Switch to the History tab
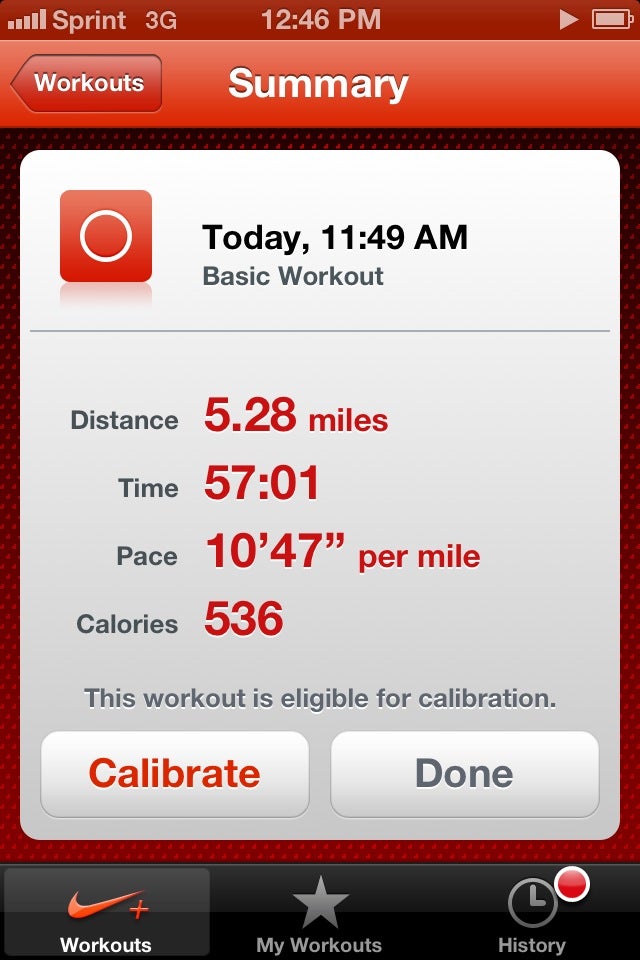Viewport: 640px width, 960px height. [x=532, y=914]
